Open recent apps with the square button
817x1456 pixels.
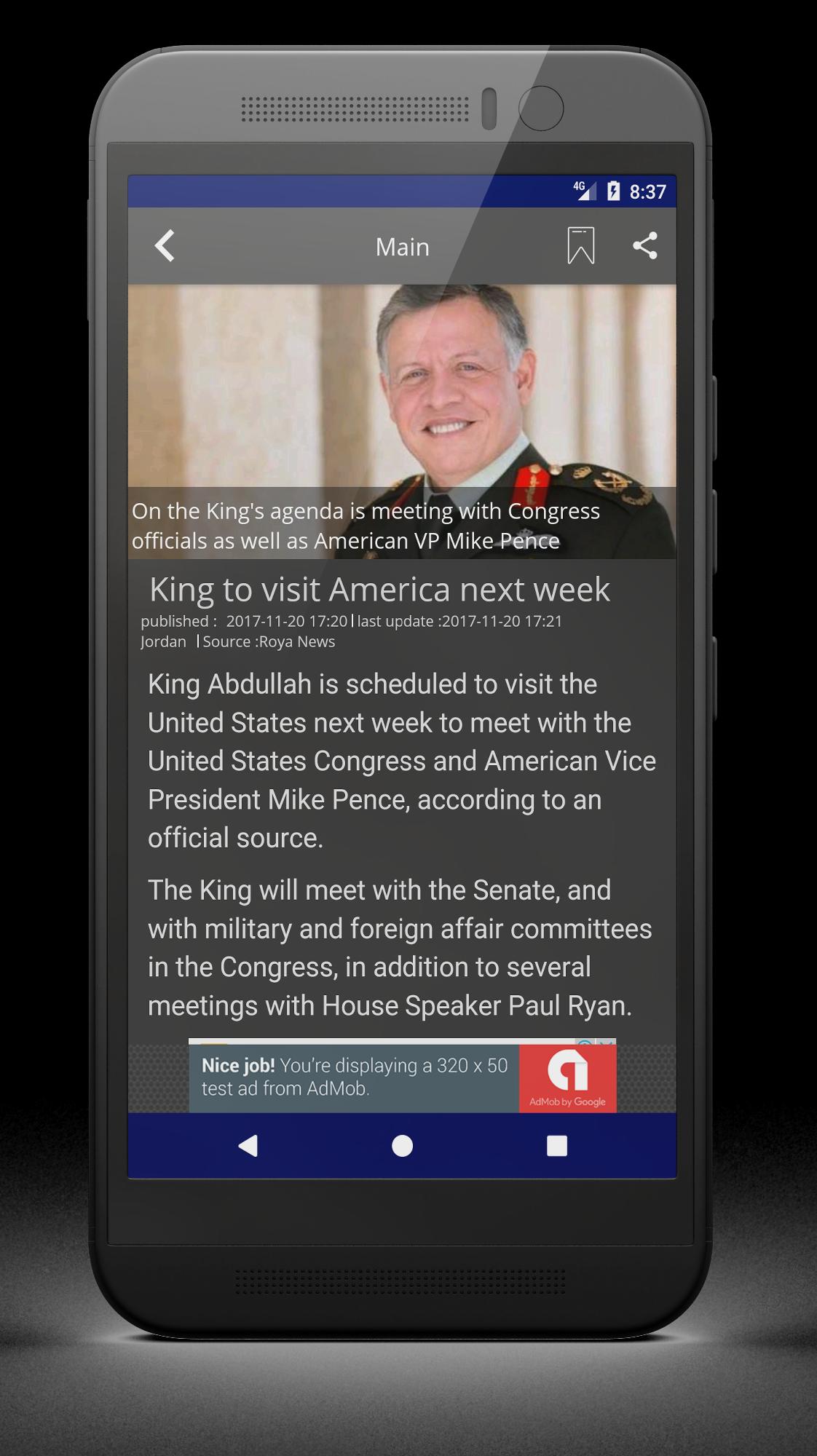tap(557, 1146)
